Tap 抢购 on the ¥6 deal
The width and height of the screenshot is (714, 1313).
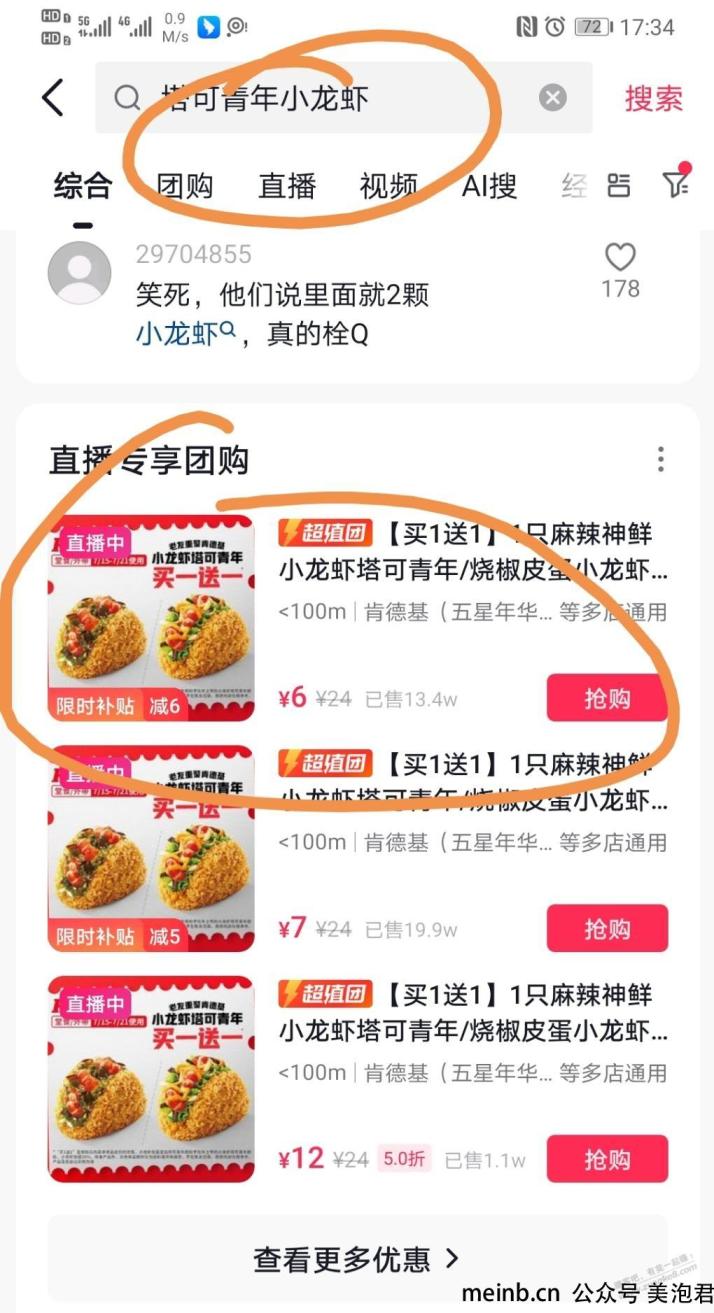click(607, 698)
